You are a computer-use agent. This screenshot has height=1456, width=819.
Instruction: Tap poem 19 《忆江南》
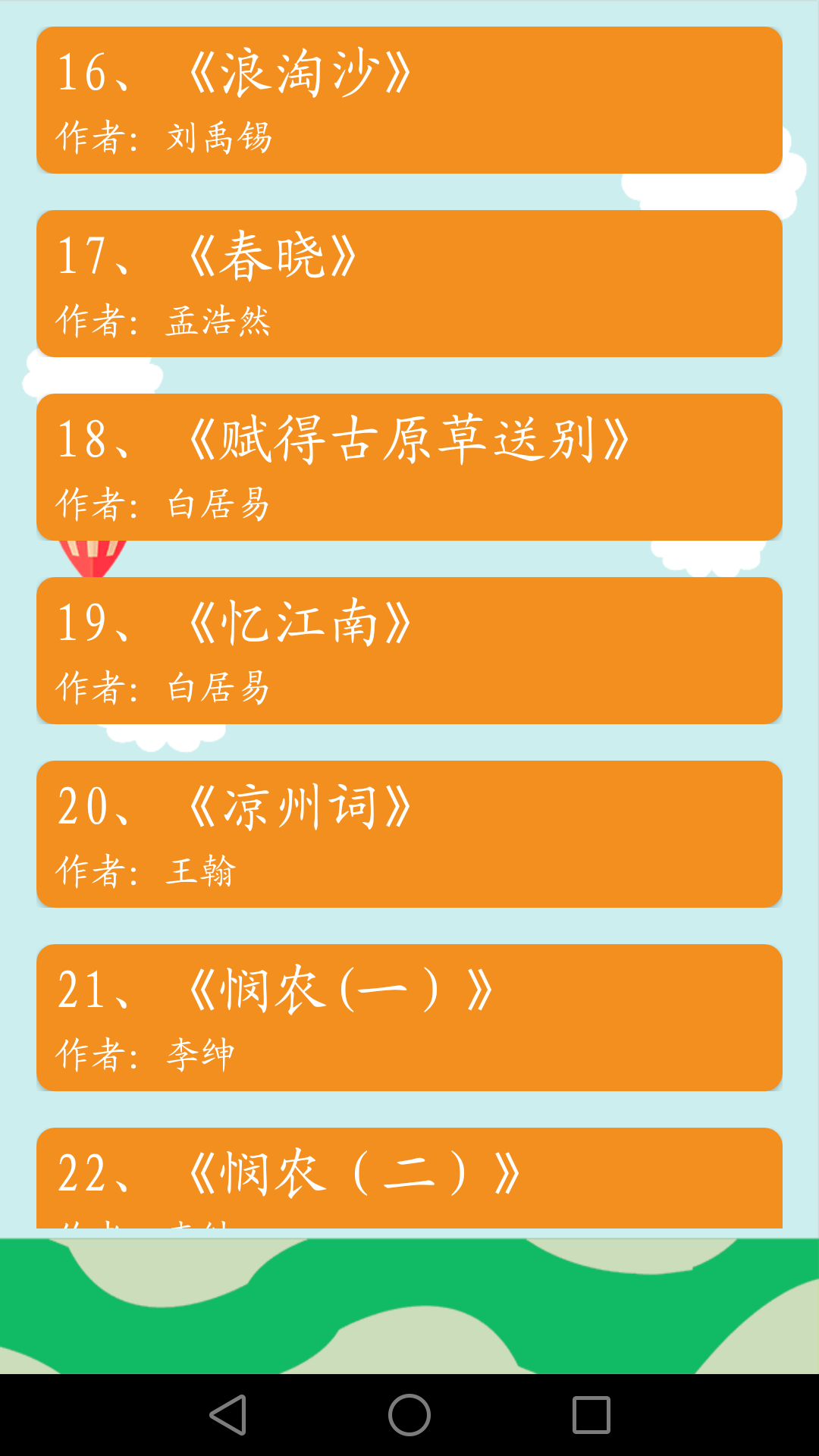409,651
